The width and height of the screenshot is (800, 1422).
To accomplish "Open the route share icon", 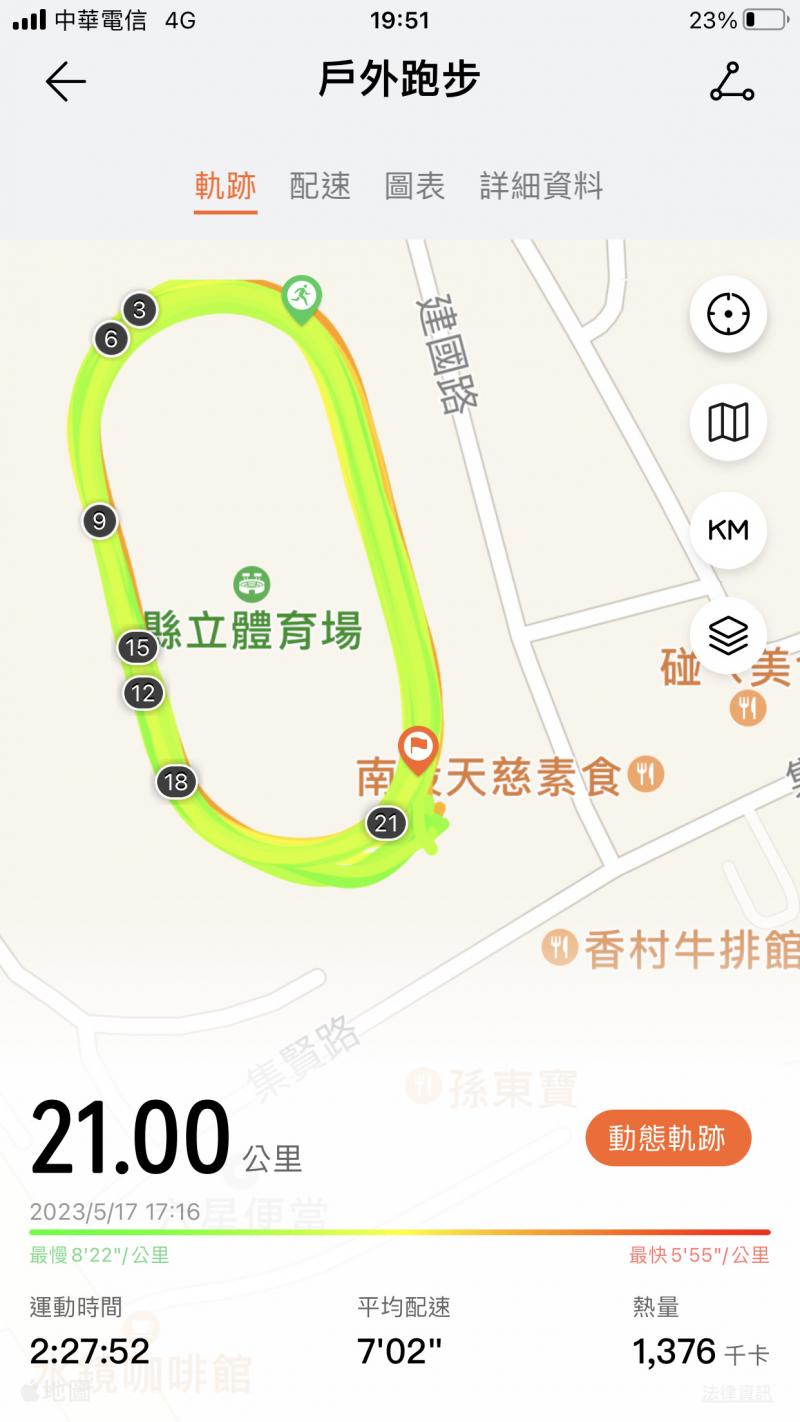I will click(731, 82).
